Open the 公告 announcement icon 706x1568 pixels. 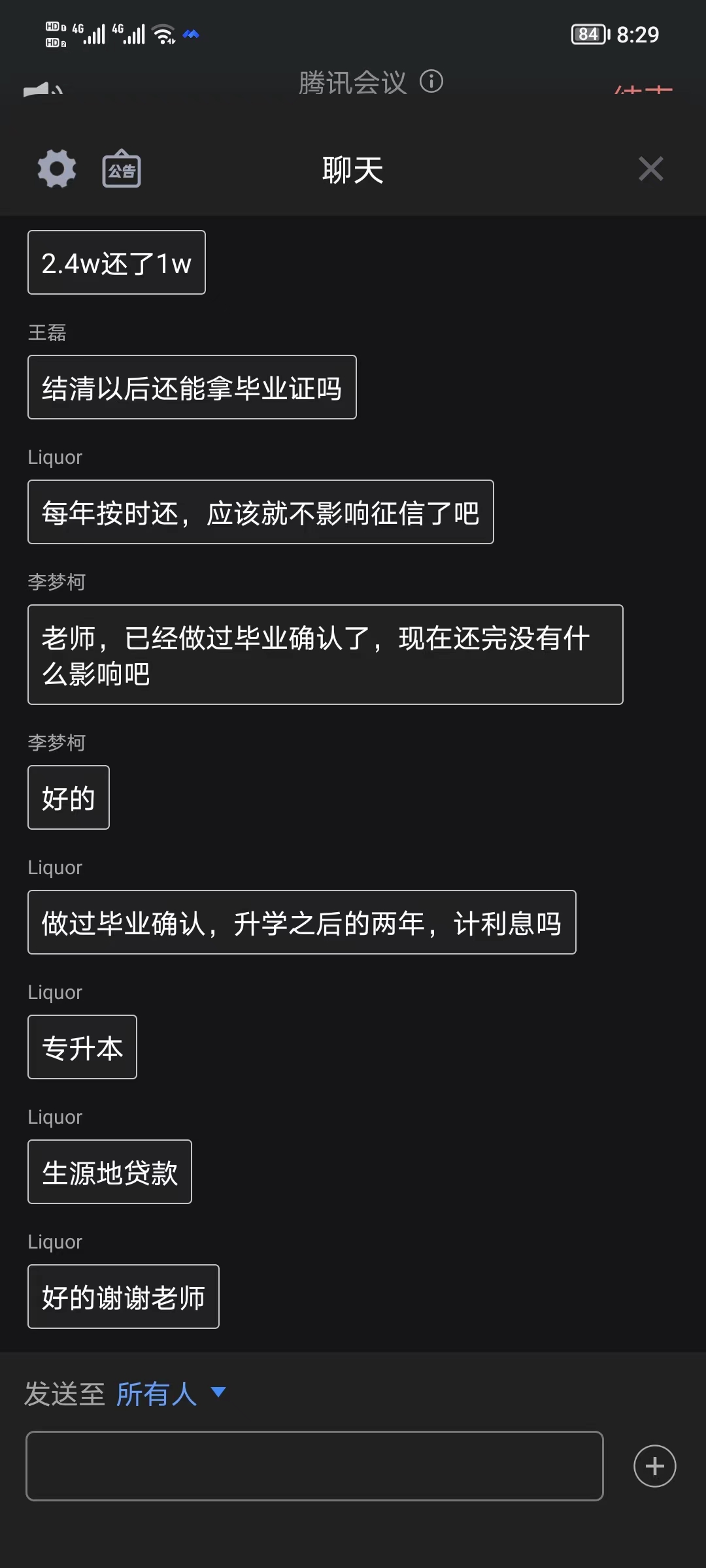(122, 169)
